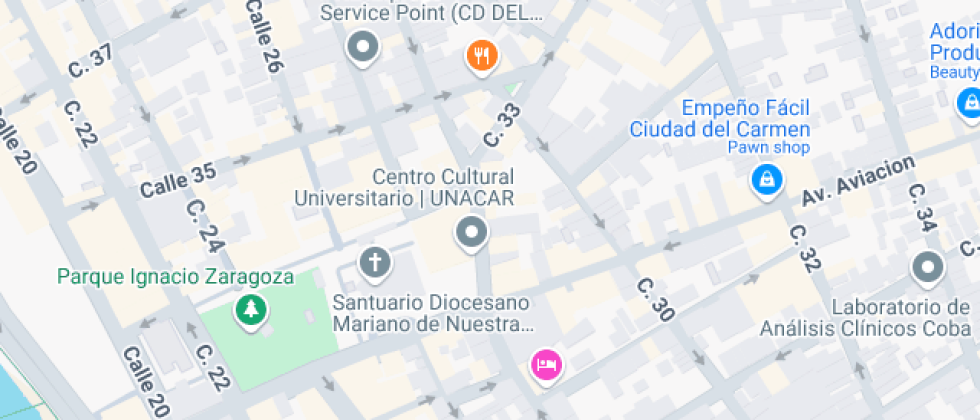
Task: Select the Laboratorio de Análisis Clínicos Coba pin
Action: [928, 268]
